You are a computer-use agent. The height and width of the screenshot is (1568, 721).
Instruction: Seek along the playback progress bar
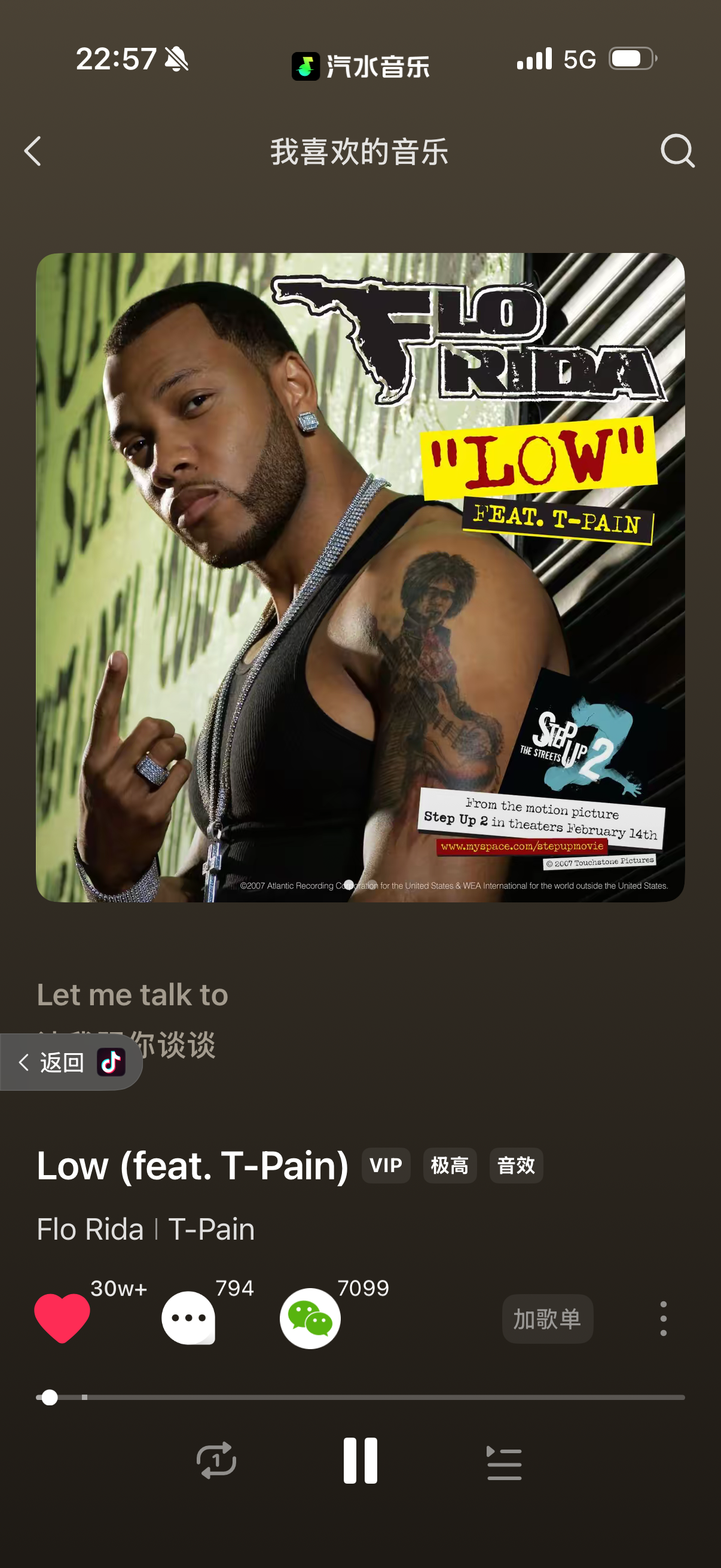tap(360, 1398)
